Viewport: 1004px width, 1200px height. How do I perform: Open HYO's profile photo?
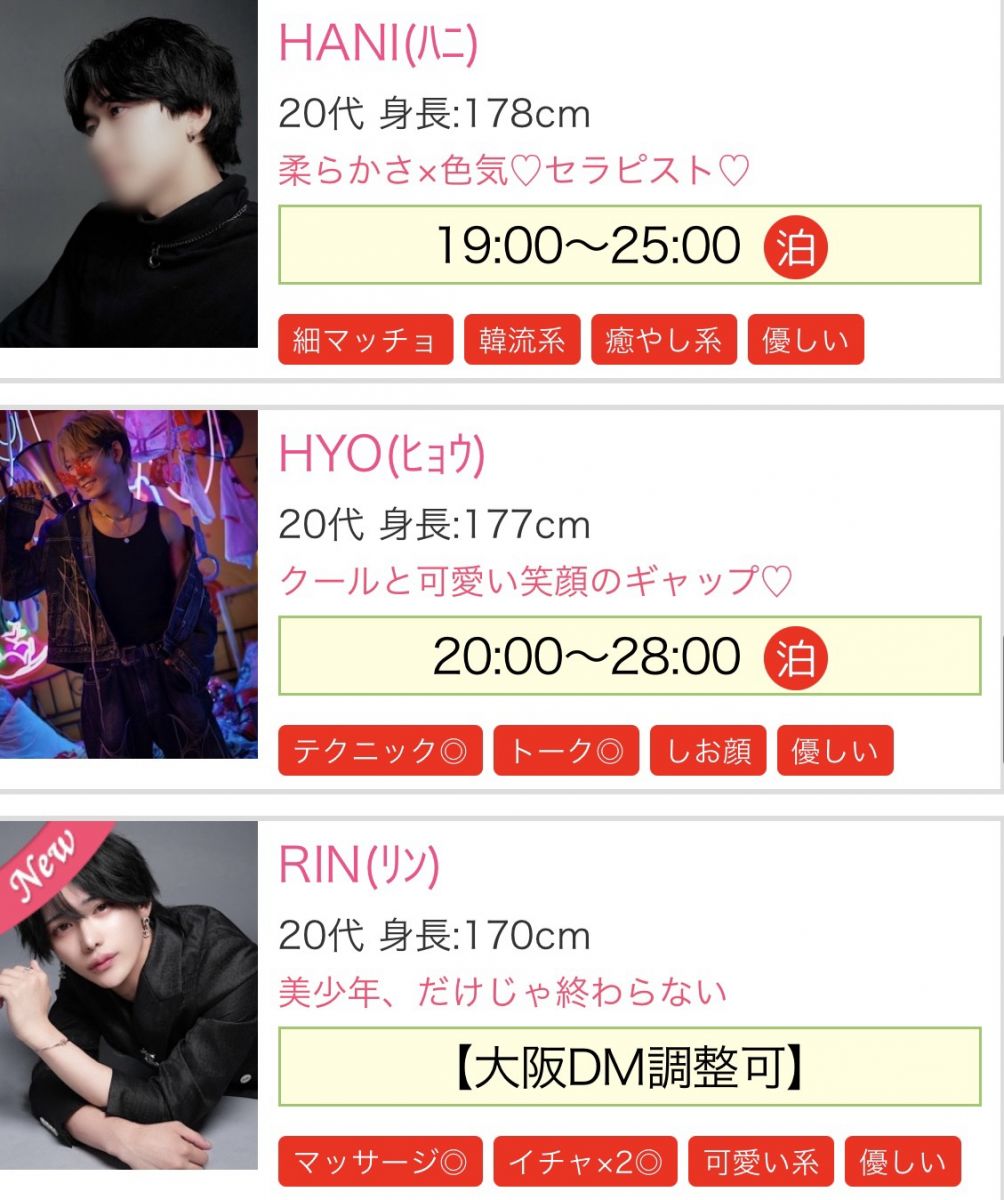click(128, 585)
